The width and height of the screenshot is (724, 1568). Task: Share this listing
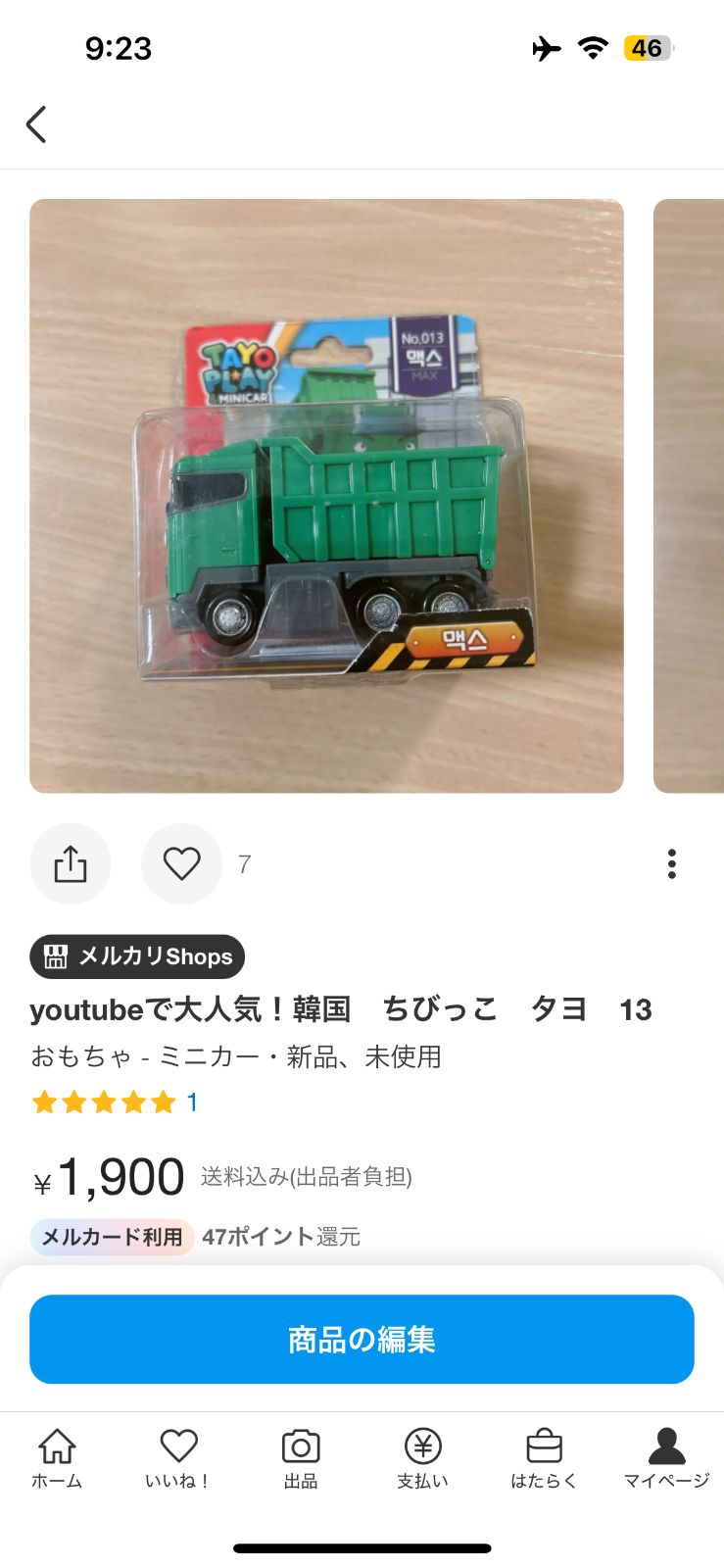(71, 864)
